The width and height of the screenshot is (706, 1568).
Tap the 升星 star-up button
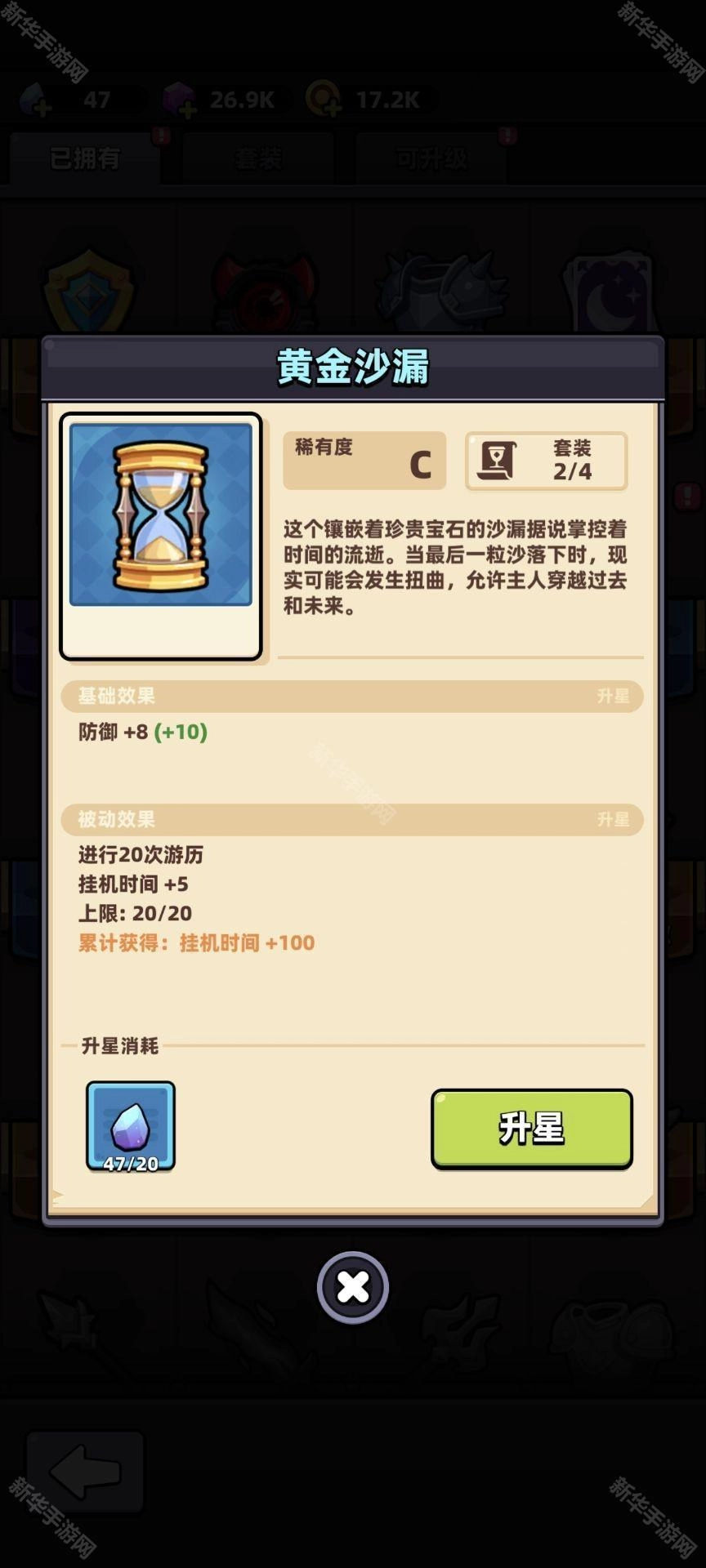(531, 1128)
